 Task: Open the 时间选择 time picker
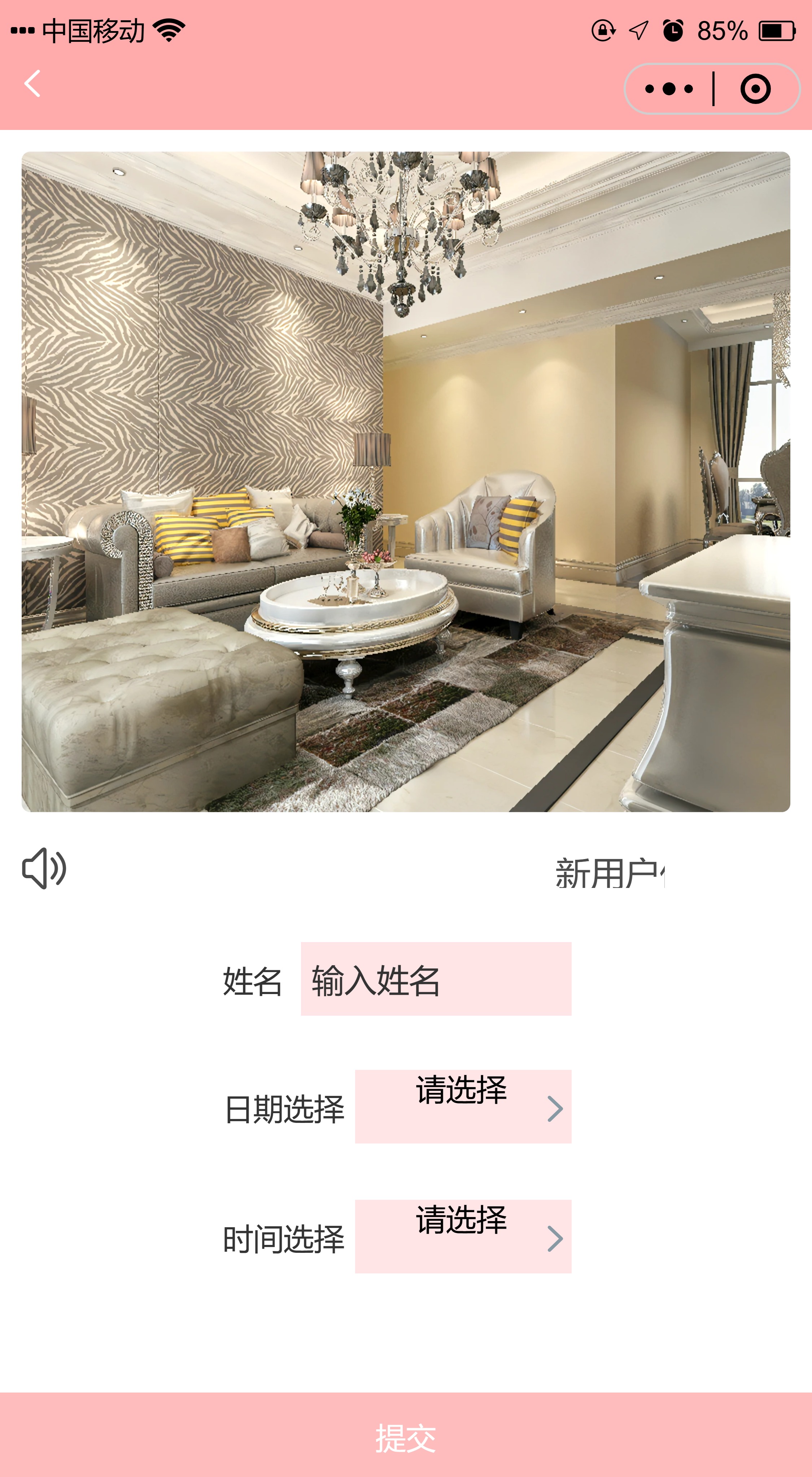(x=463, y=1236)
